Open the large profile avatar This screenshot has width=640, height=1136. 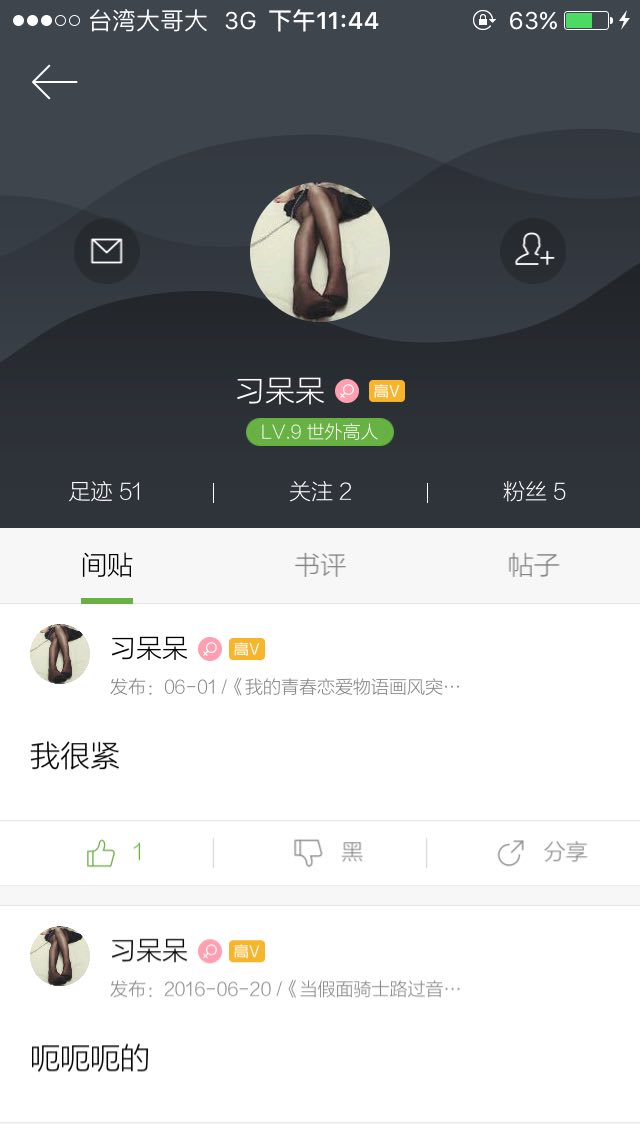[320, 252]
